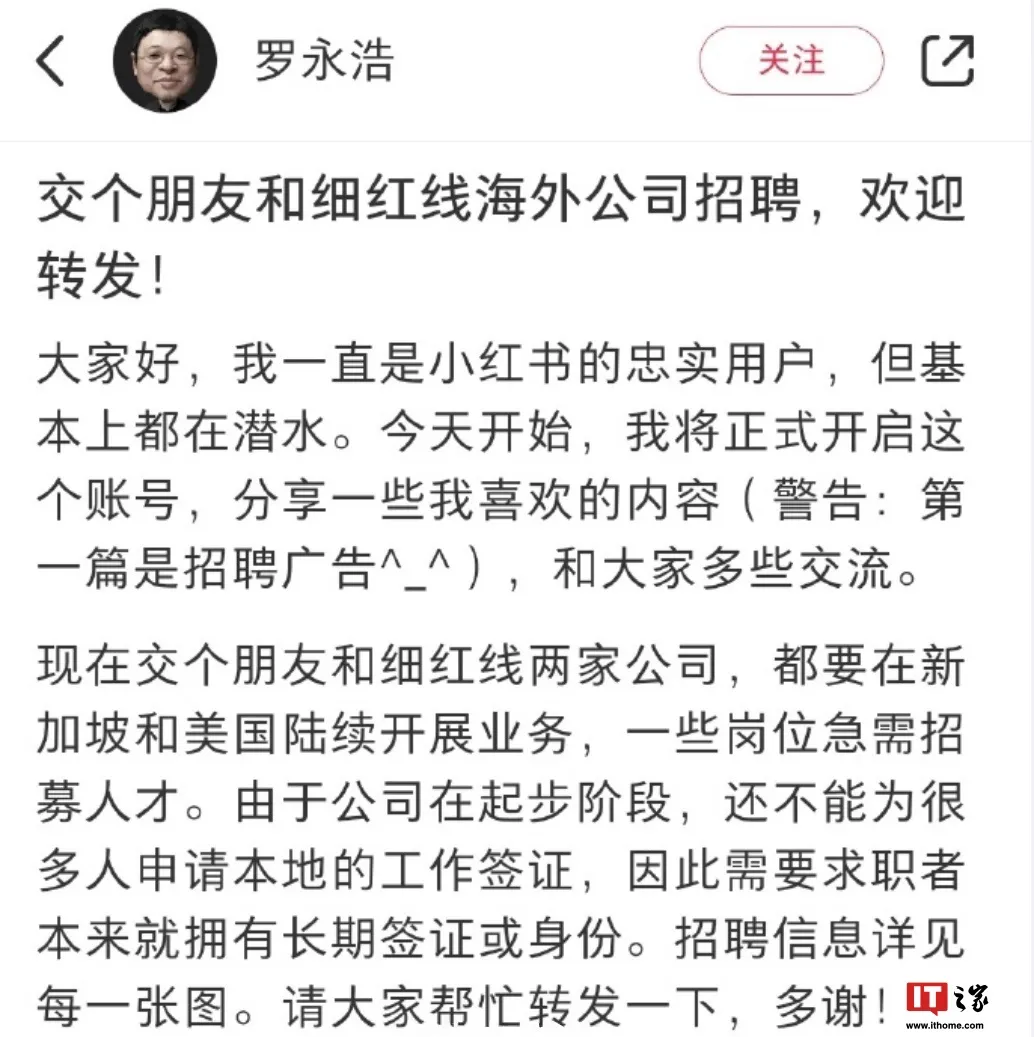Open 罗永浩's profile avatar
Screen dimensions: 1034x1037
(x=166, y=63)
